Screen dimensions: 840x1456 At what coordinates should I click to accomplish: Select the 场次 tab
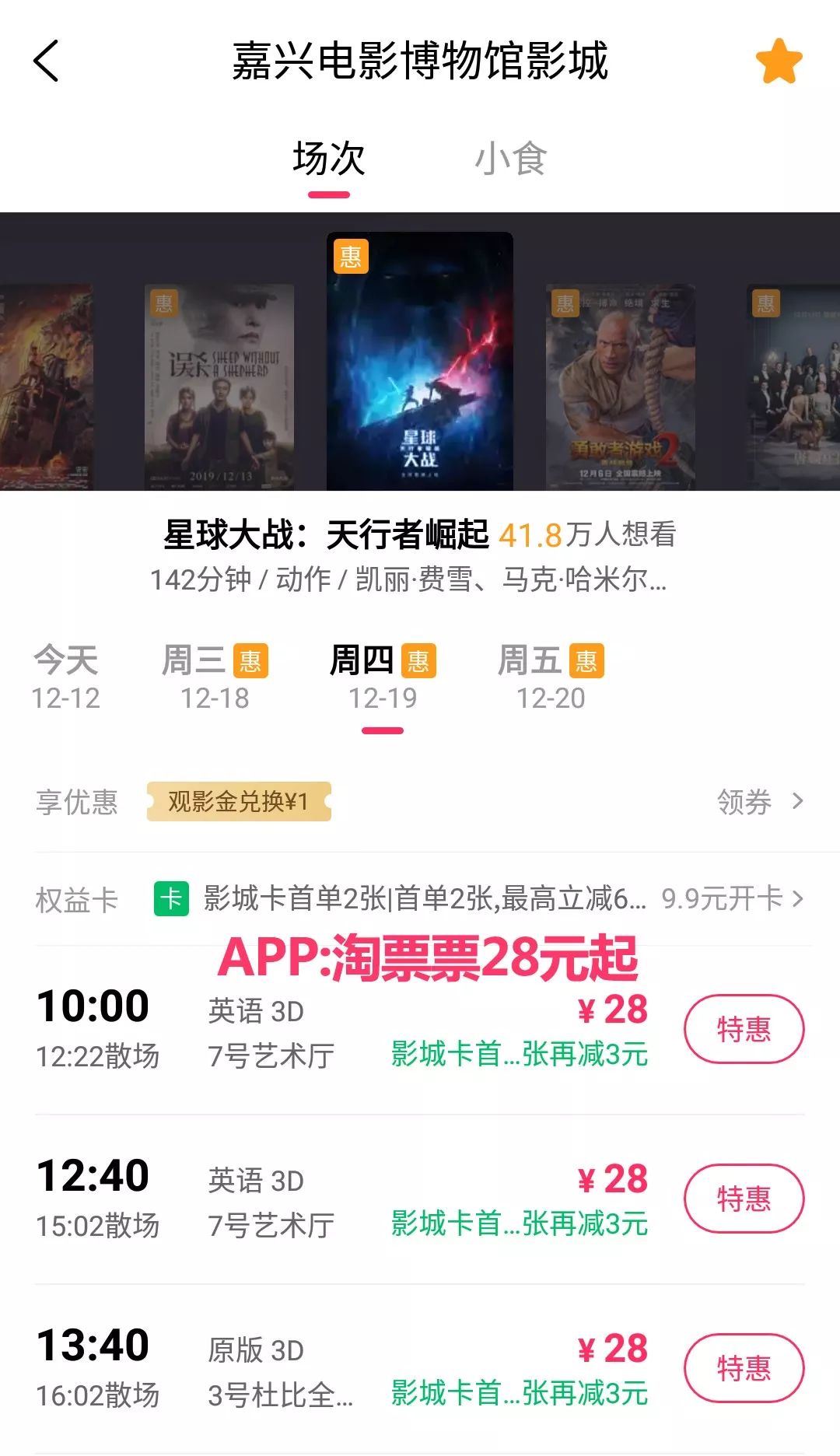tap(328, 159)
